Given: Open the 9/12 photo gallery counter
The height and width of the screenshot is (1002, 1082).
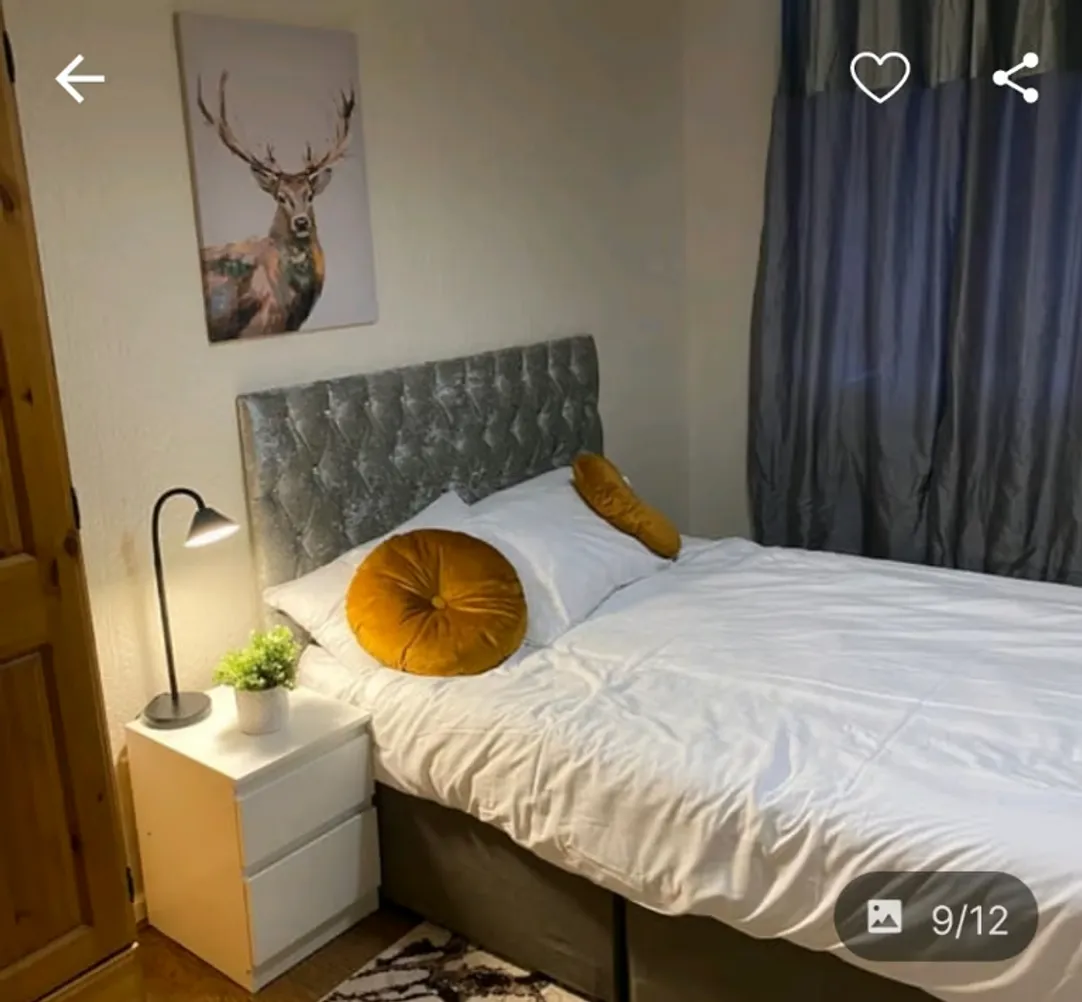Looking at the screenshot, I should 935,917.
